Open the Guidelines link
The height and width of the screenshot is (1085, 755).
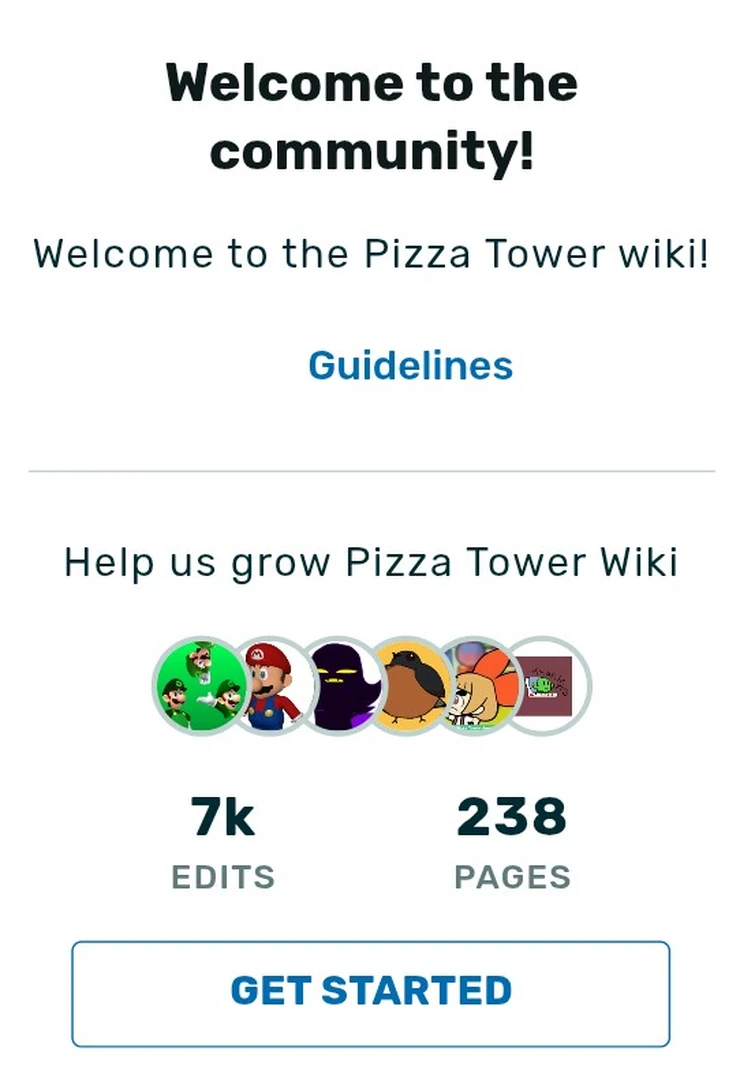[x=410, y=366]
